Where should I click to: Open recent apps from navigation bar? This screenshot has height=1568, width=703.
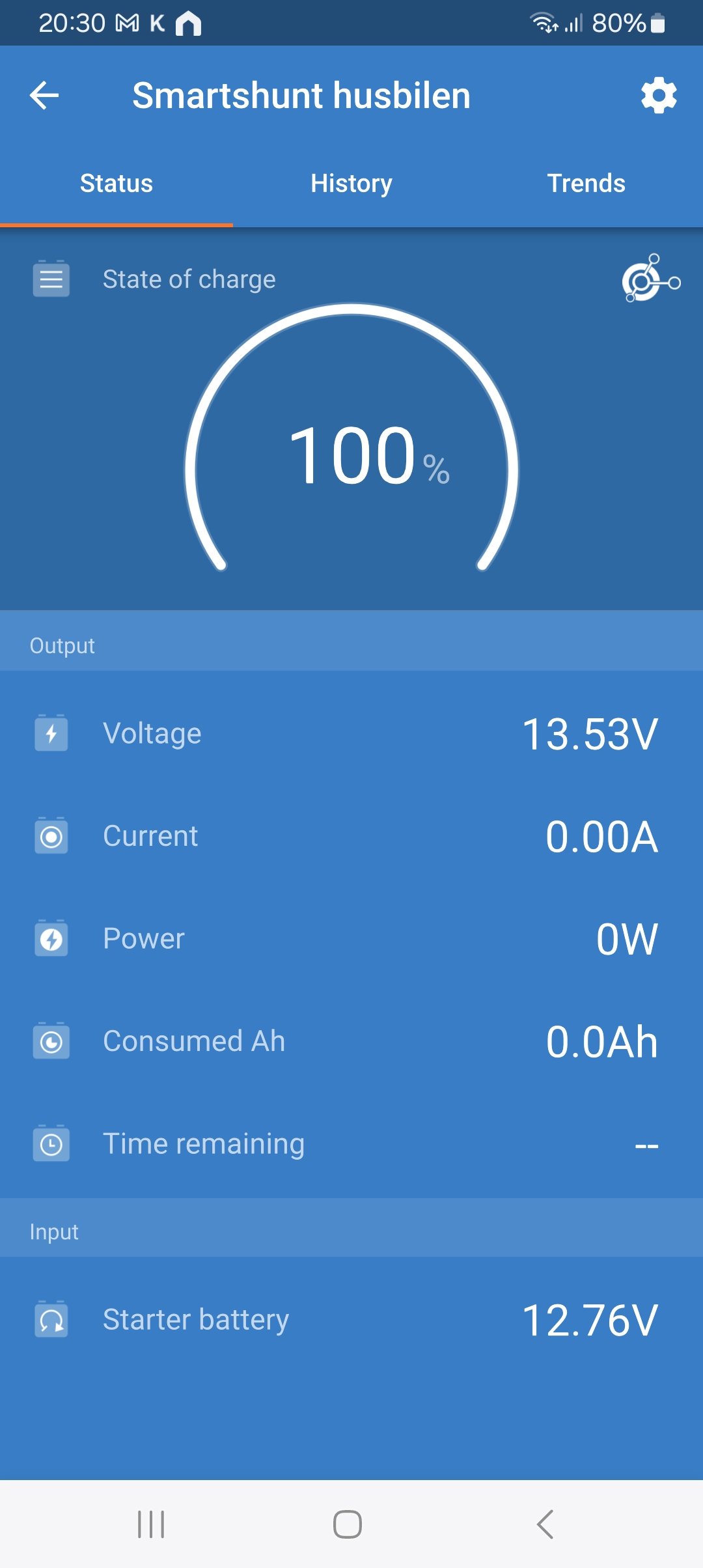[x=151, y=1524]
